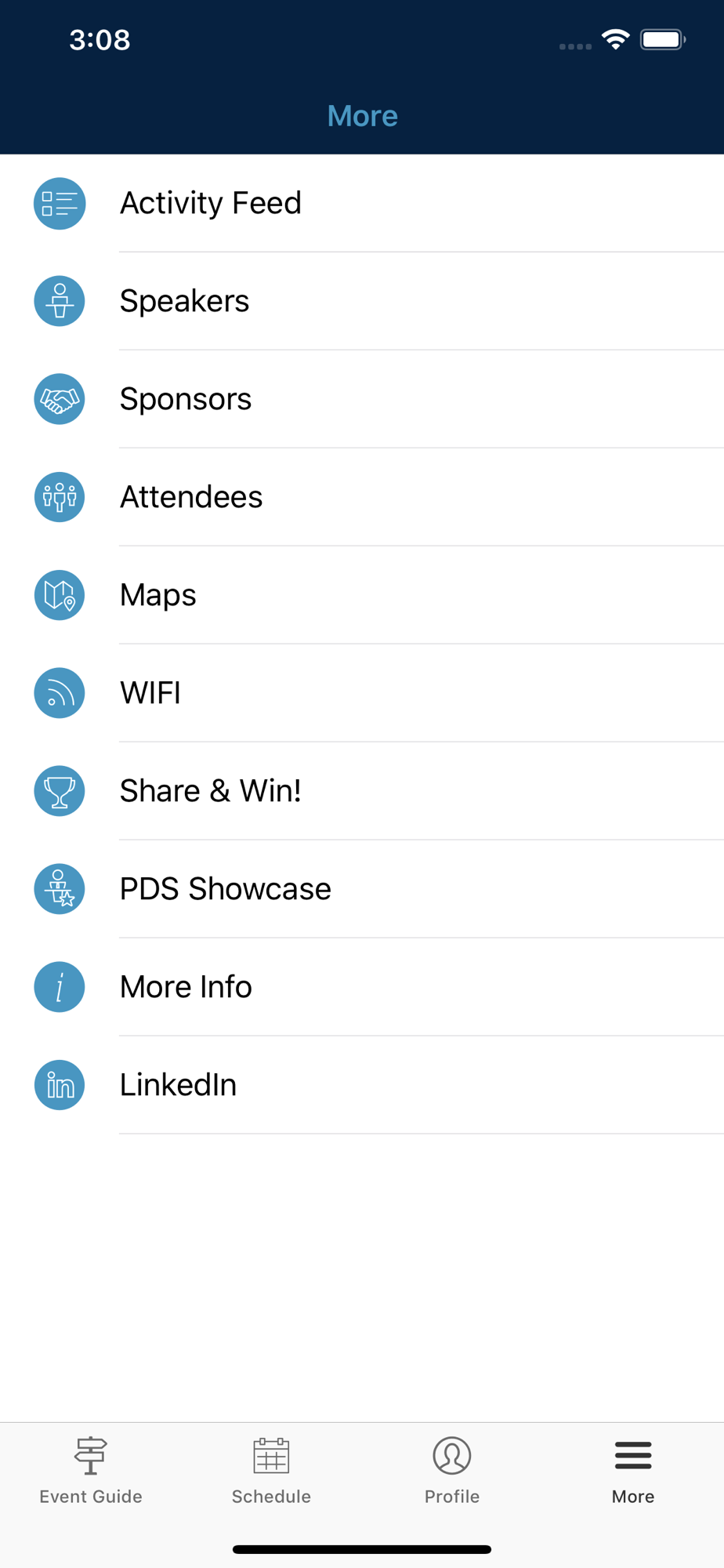
Task: Go to the Profile tab
Action: pos(452,1471)
